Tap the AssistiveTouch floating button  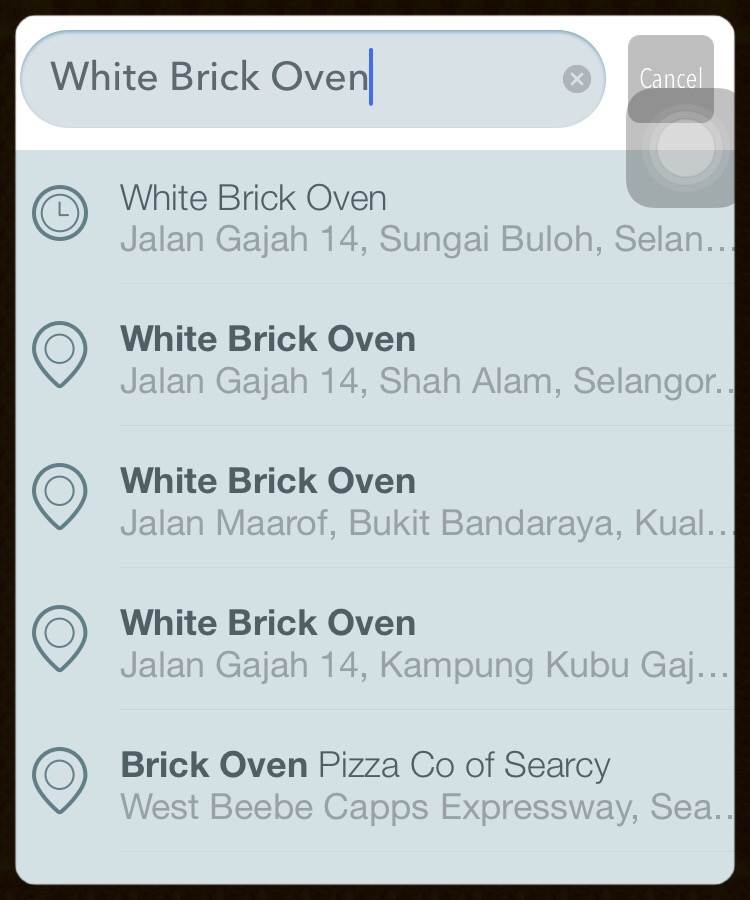coord(686,148)
